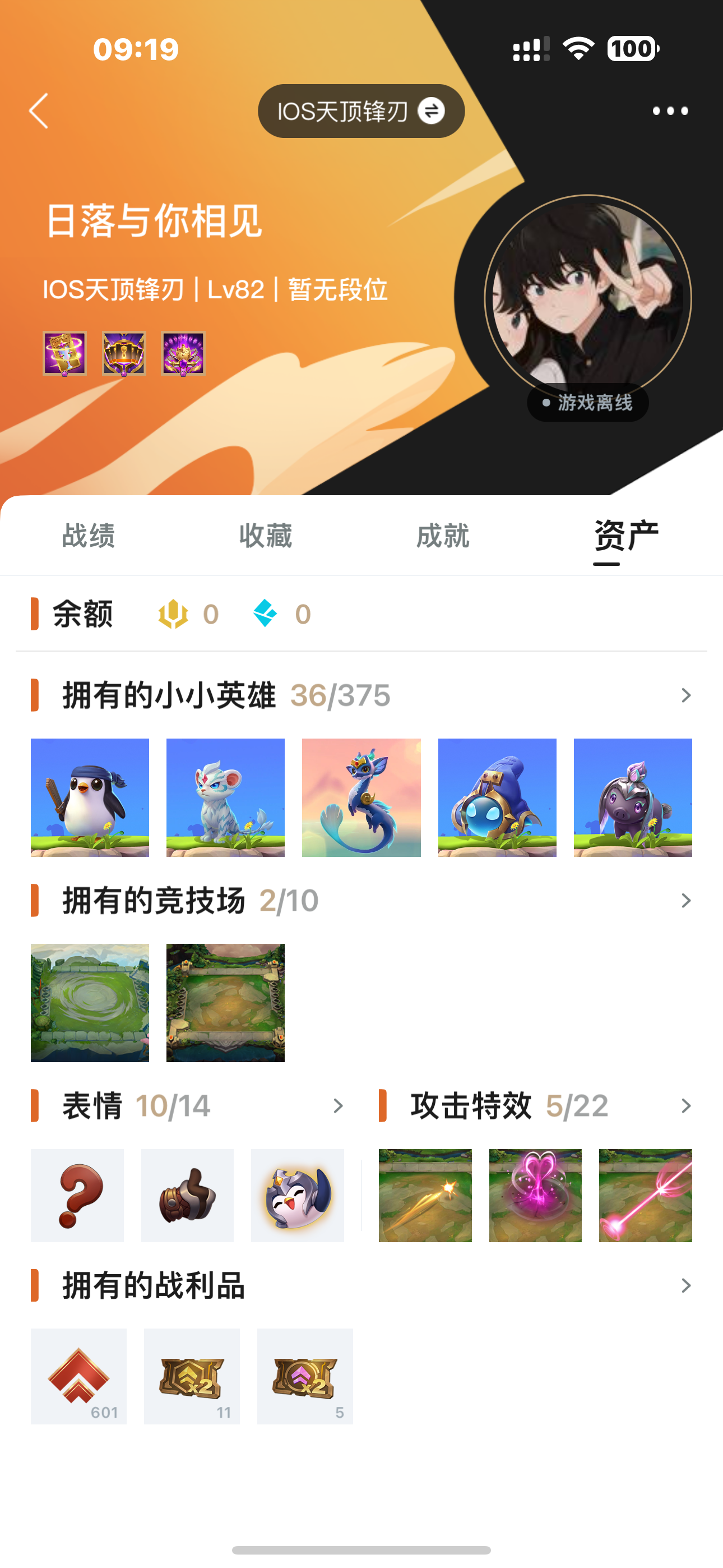The width and height of the screenshot is (723, 1568).
Task: Expand the 拥有的战利品 section
Action: coord(686,1285)
